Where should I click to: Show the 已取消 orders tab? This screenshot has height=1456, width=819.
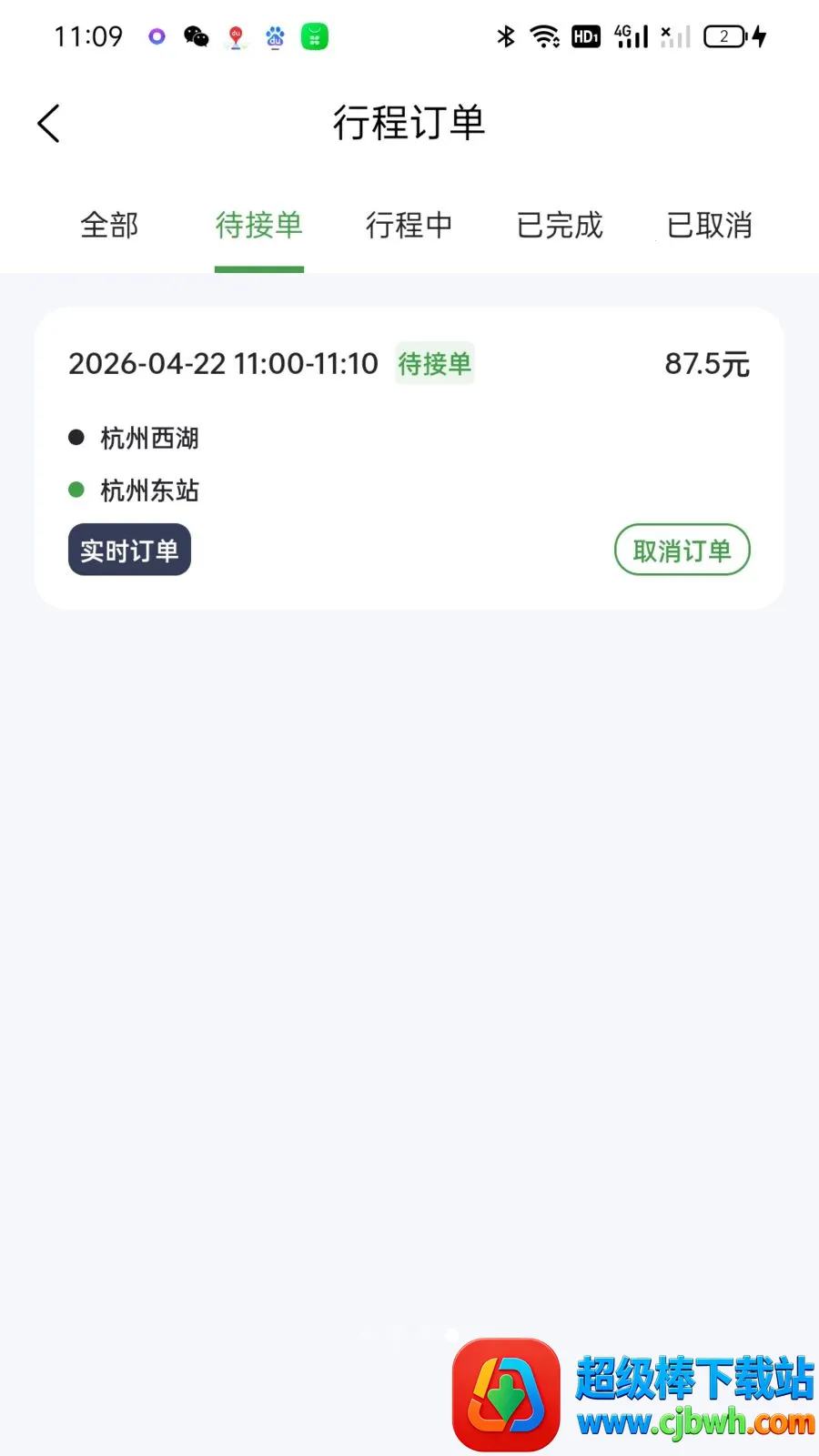click(x=710, y=225)
